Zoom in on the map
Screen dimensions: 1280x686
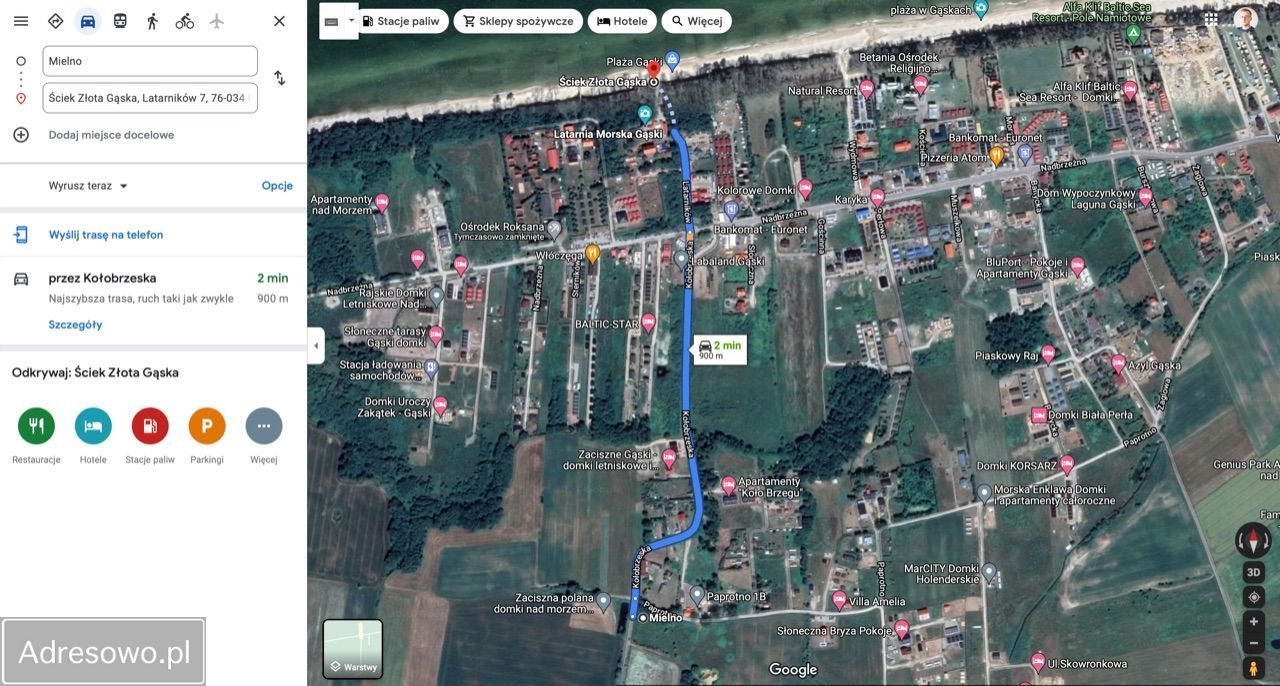pos(1253,621)
